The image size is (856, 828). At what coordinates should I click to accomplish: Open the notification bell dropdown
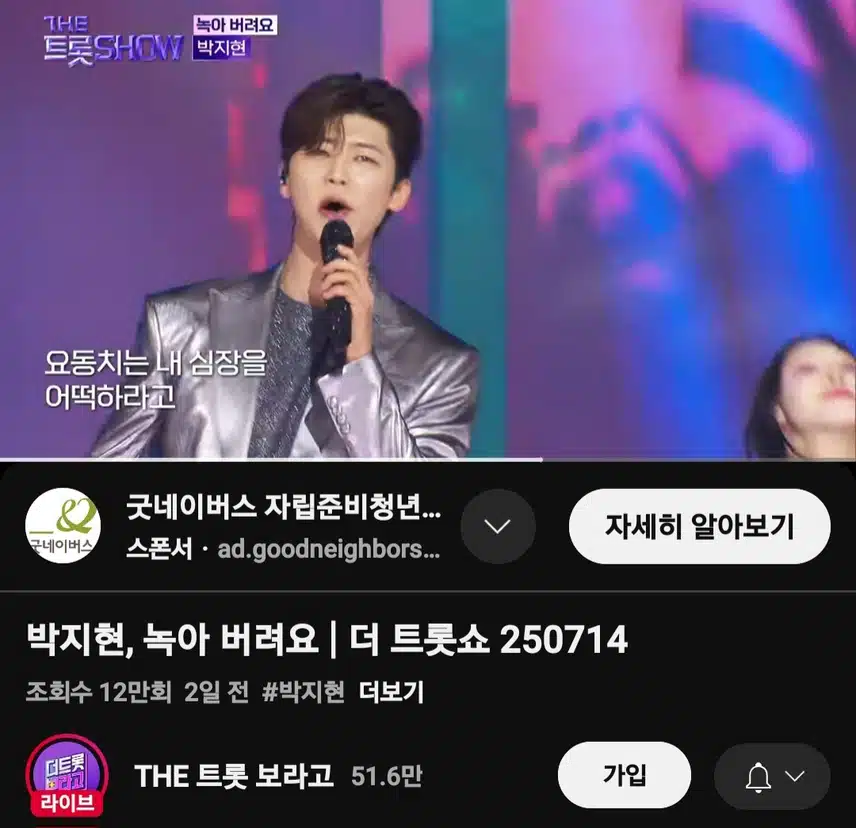click(772, 775)
